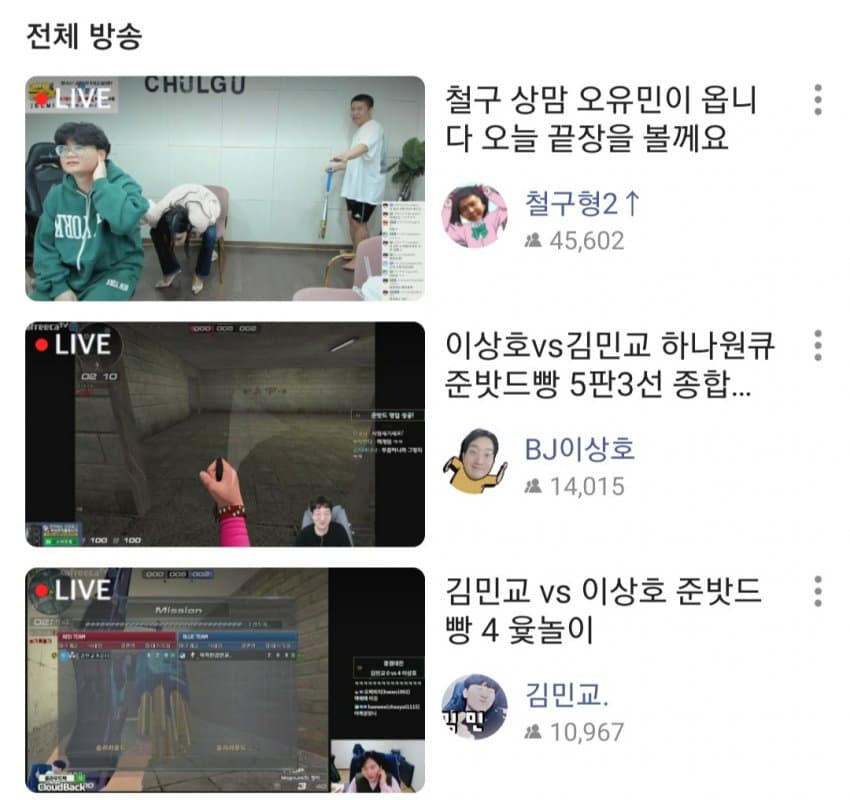Open BJ이상호 live stream thumbnail
The height and width of the screenshot is (800, 850).
coord(224,434)
